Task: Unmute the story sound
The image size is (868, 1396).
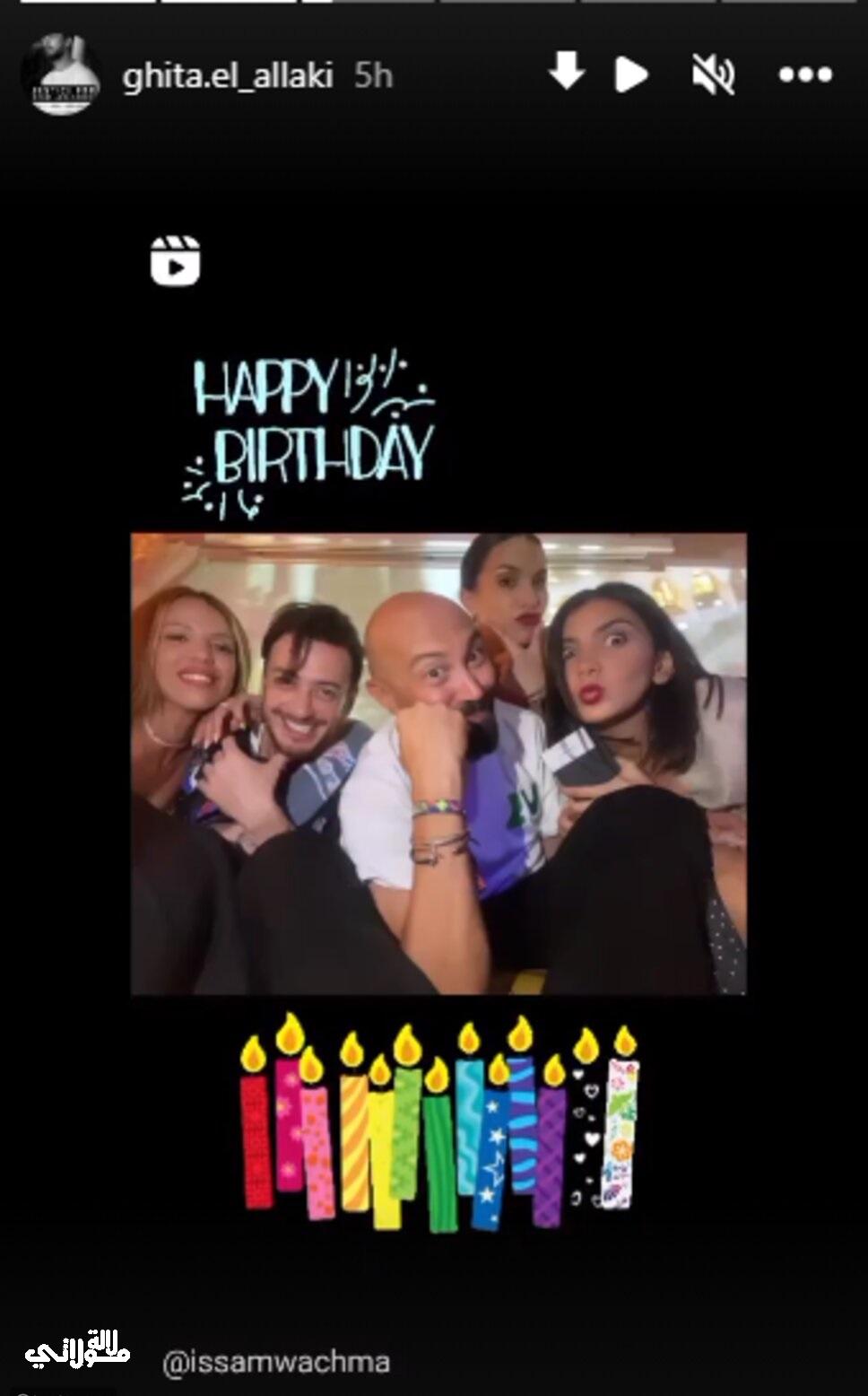Action: 713,75
